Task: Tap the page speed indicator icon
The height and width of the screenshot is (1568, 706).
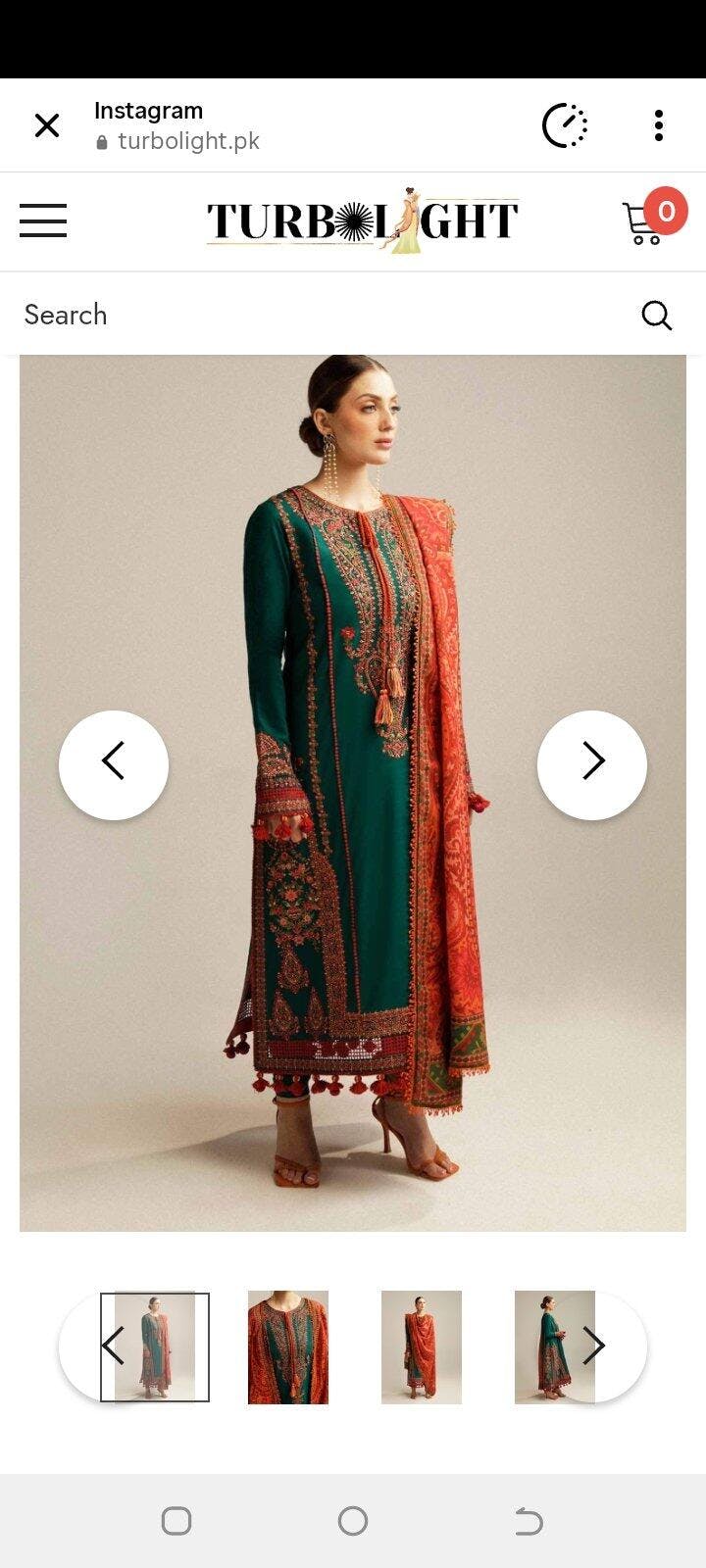Action: [565, 125]
